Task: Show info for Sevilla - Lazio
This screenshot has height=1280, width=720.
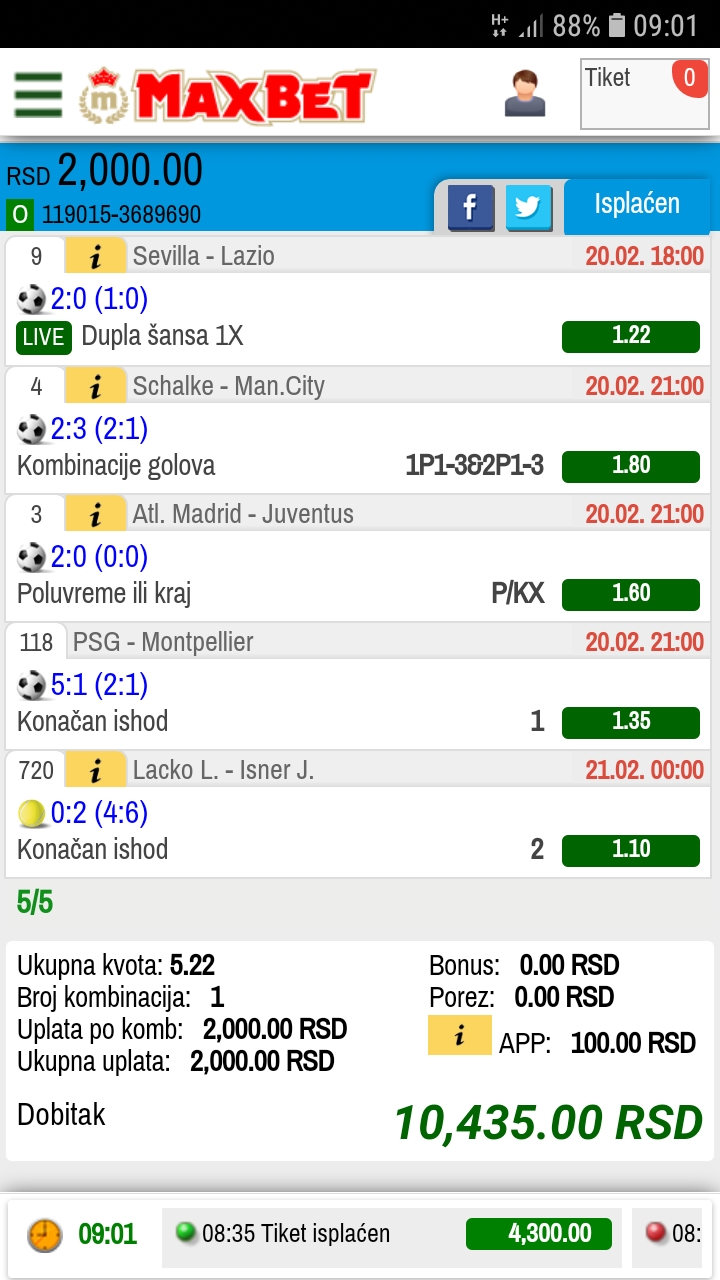Action: pos(96,257)
